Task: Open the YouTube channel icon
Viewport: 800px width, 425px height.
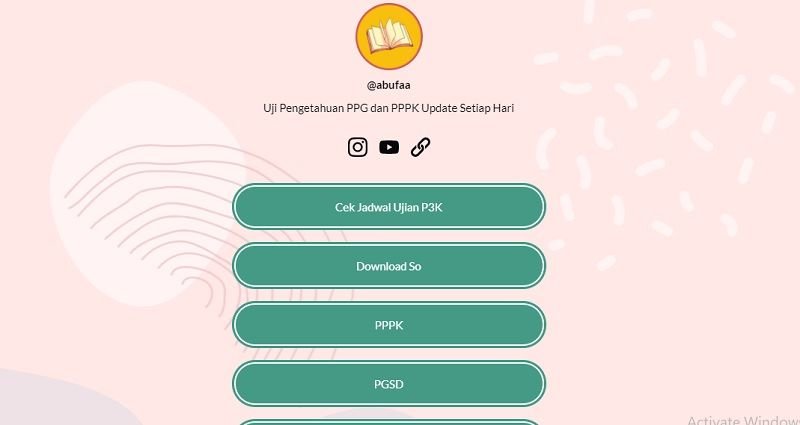Action: coord(389,147)
